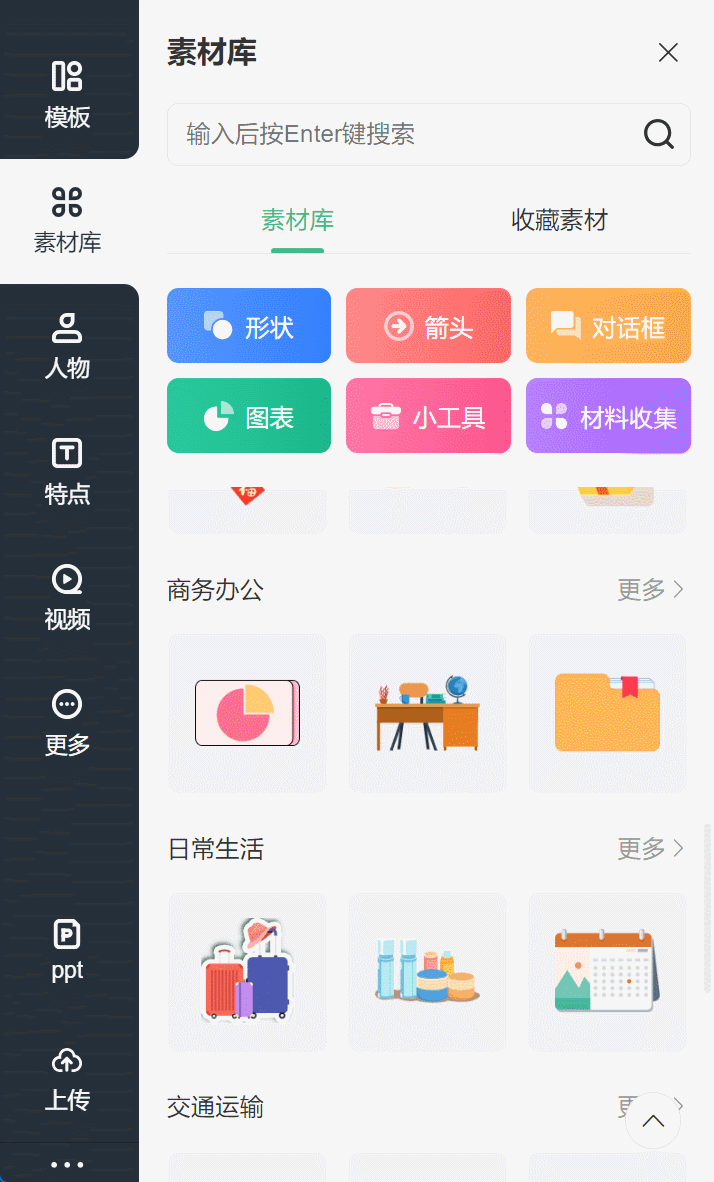The height and width of the screenshot is (1182, 714).
Task: Open the 材料收集 category
Action: point(608,415)
